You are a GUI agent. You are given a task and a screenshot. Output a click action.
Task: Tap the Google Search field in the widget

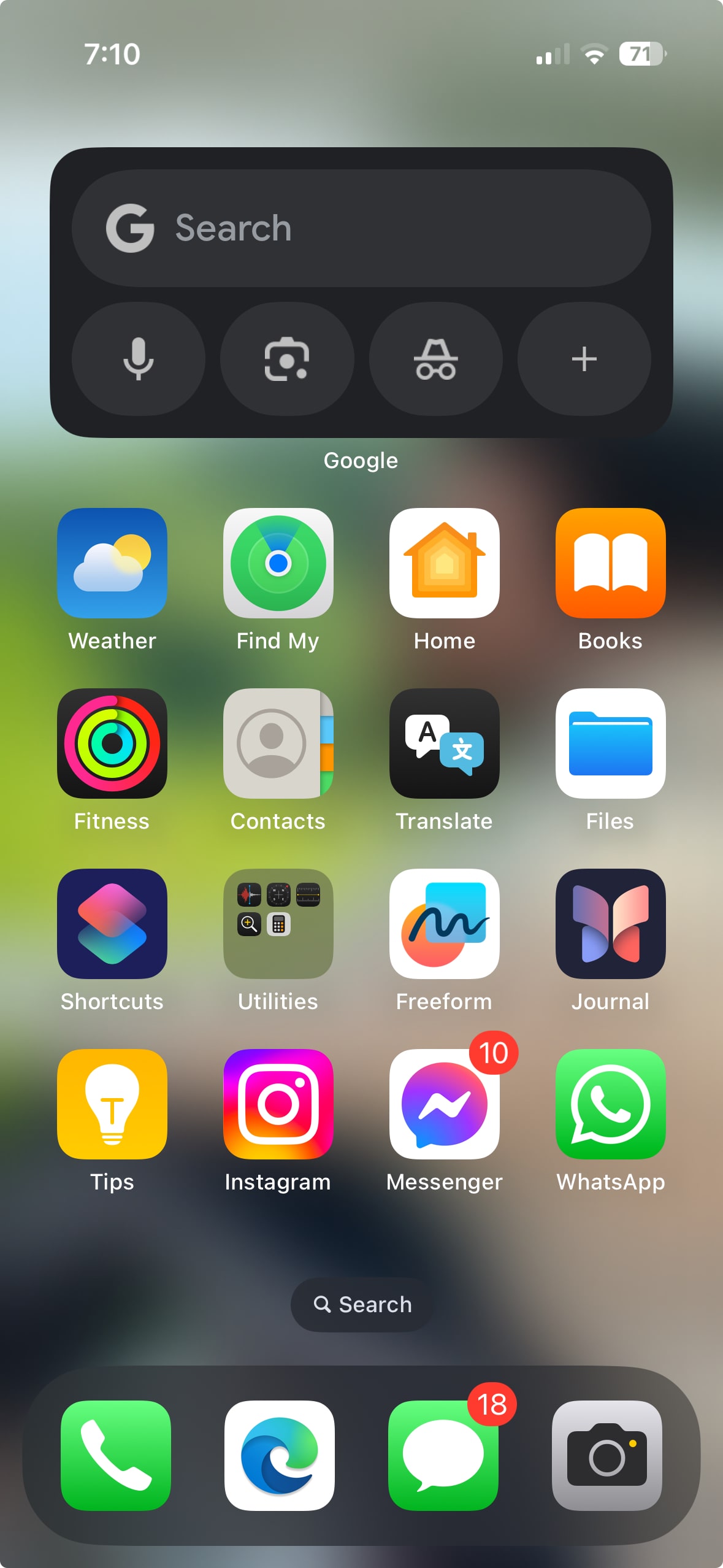[361, 228]
